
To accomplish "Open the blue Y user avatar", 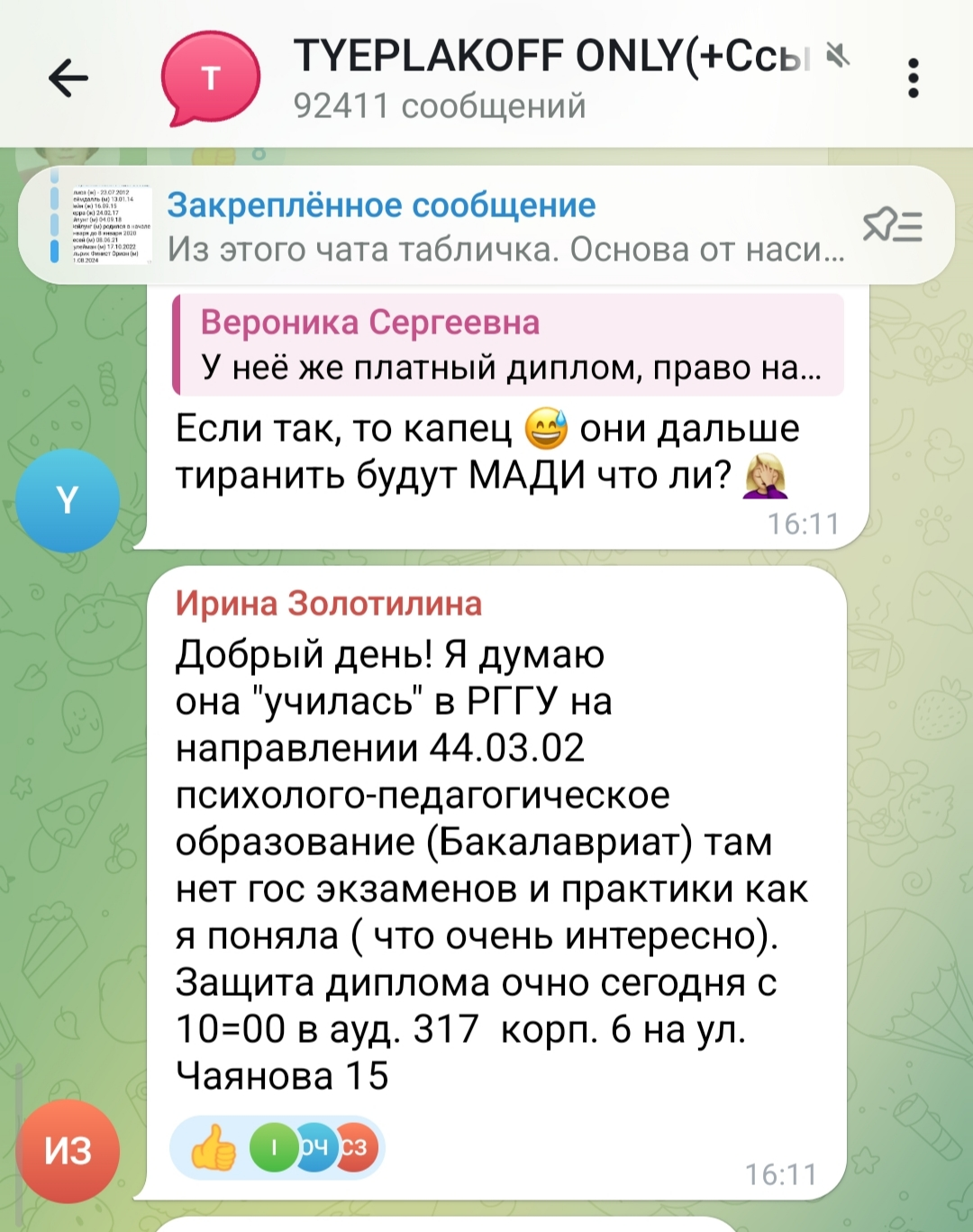I will click(68, 500).
